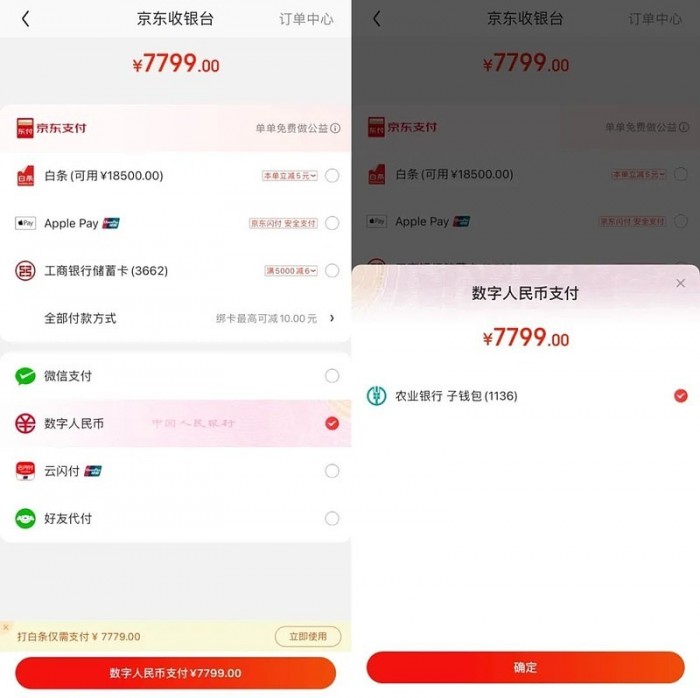Close the 数字人民币支付 dialog
This screenshot has height=698, width=700.
pos(681,284)
